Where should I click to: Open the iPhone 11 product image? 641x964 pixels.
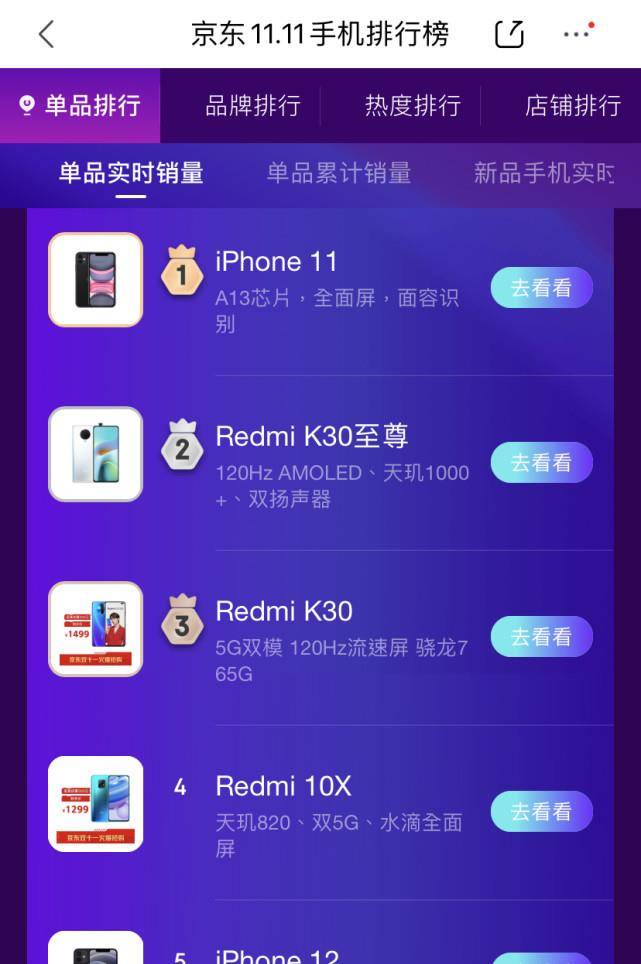(96, 280)
